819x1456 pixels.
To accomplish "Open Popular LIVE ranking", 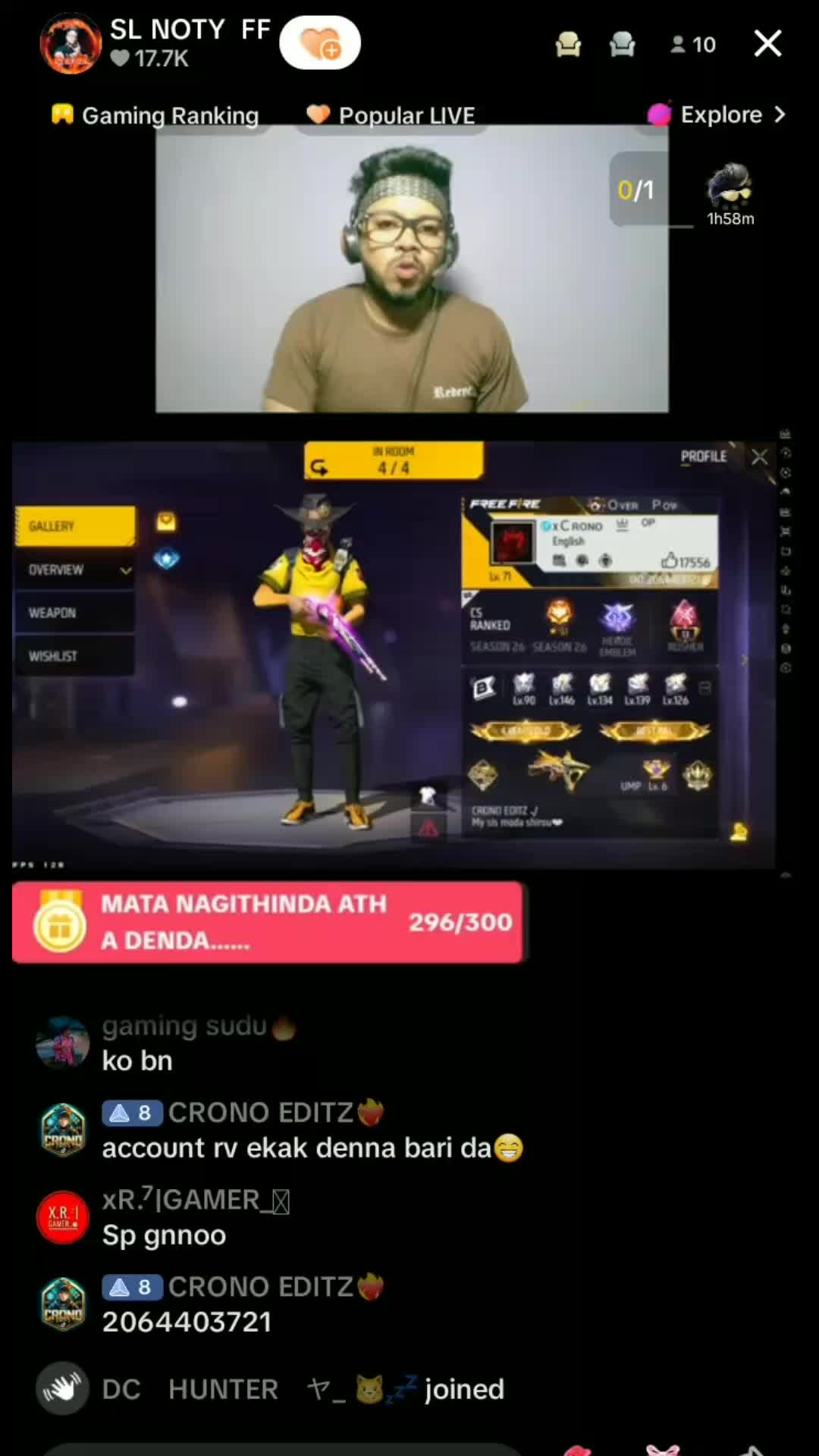I will [x=391, y=115].
